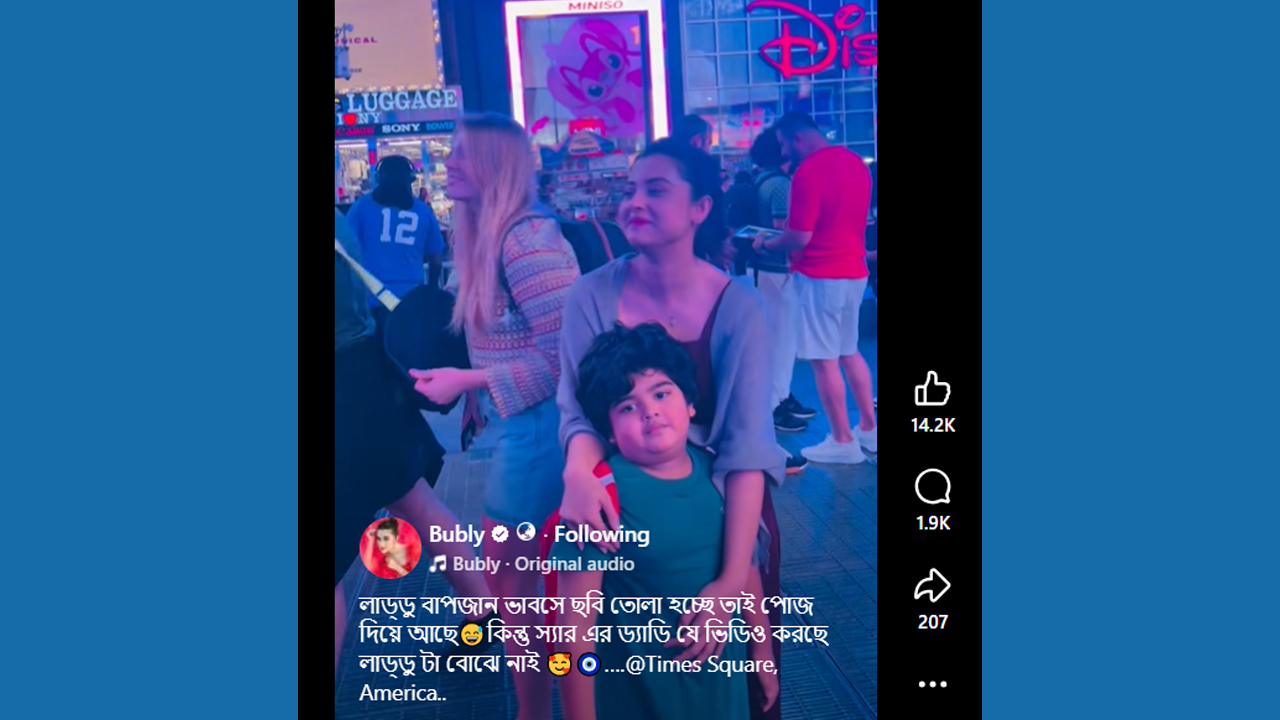
Task: Open the comments on this reel
Action: [x=932, y=487]
